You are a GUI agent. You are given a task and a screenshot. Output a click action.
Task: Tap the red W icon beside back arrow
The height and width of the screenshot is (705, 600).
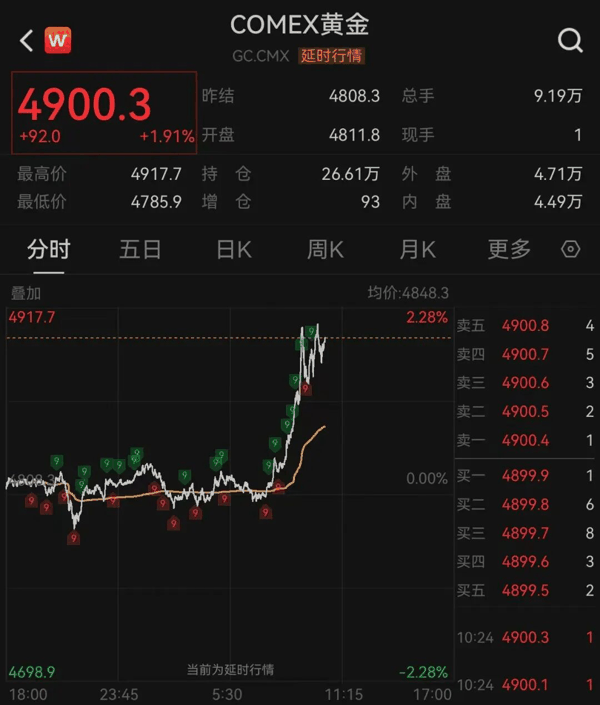click(x=58, y=40)
